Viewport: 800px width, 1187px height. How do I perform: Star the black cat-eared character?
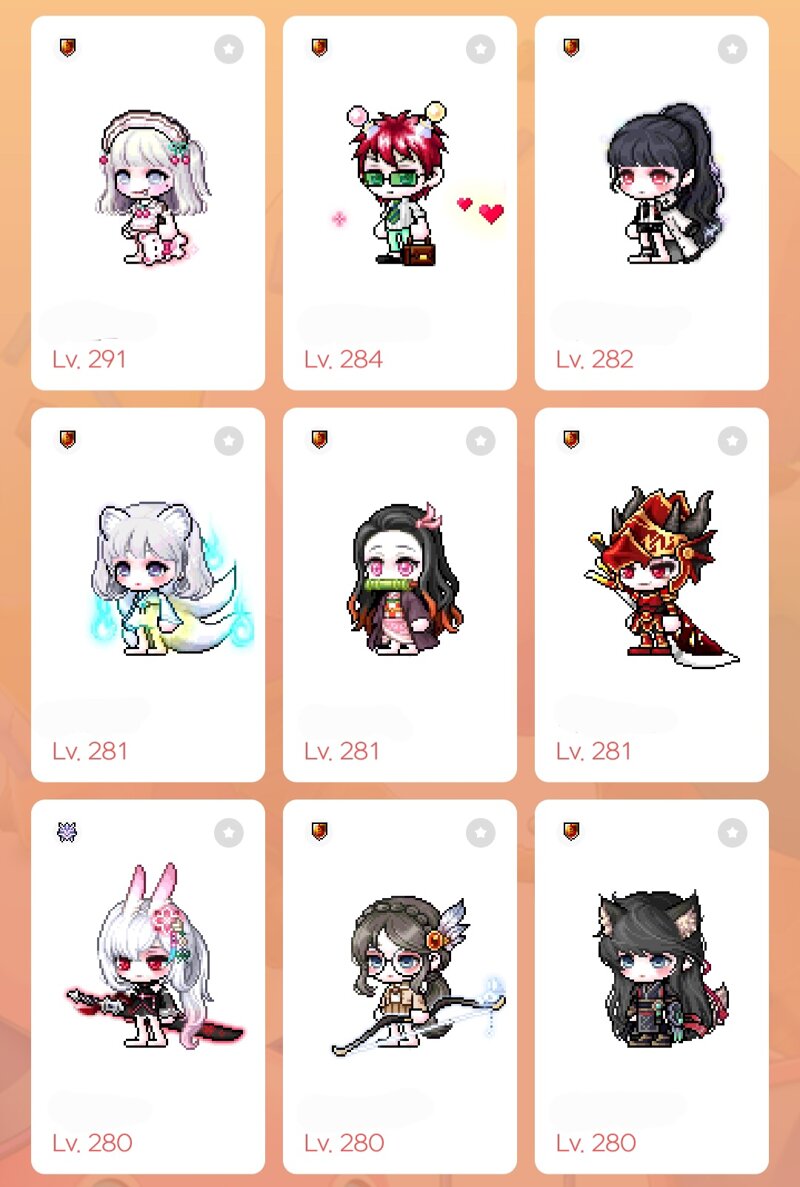(x=733, y=833)
